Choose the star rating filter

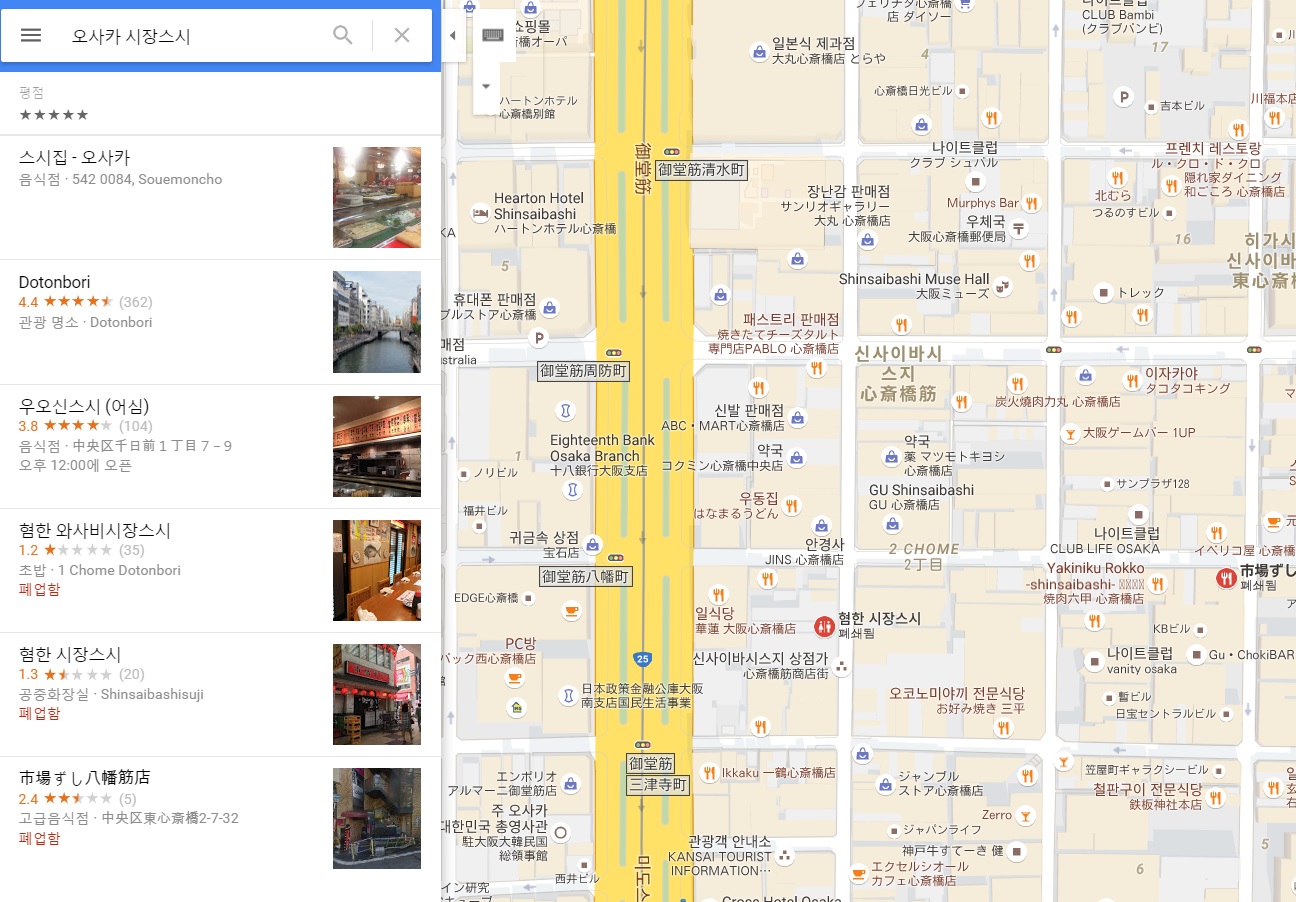point(54,115)
